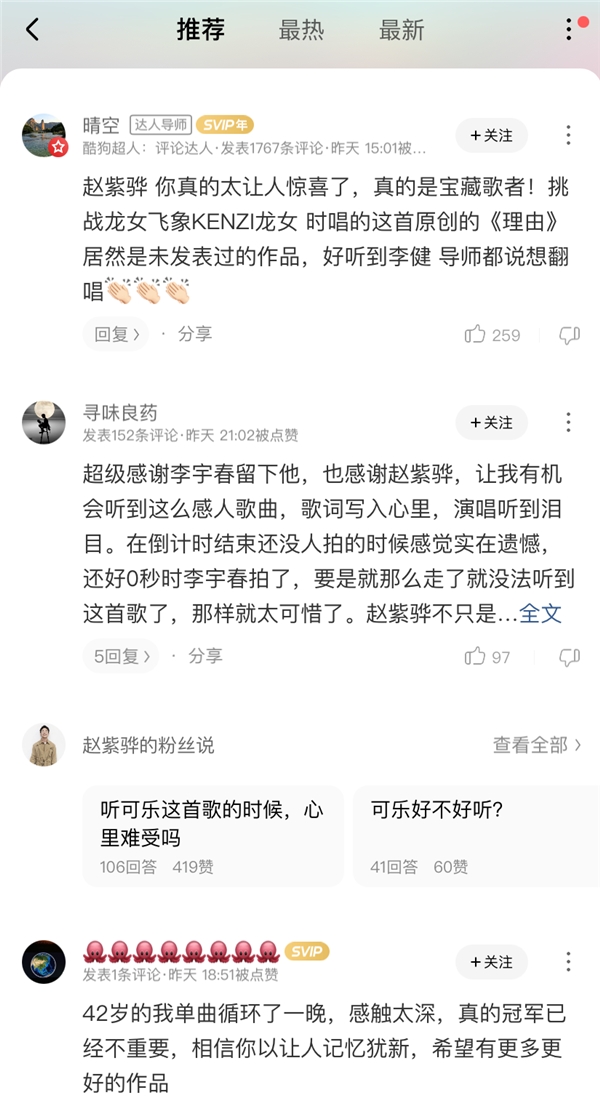
Task: Share 寻味良药's comment
Action: coord(205,656)
